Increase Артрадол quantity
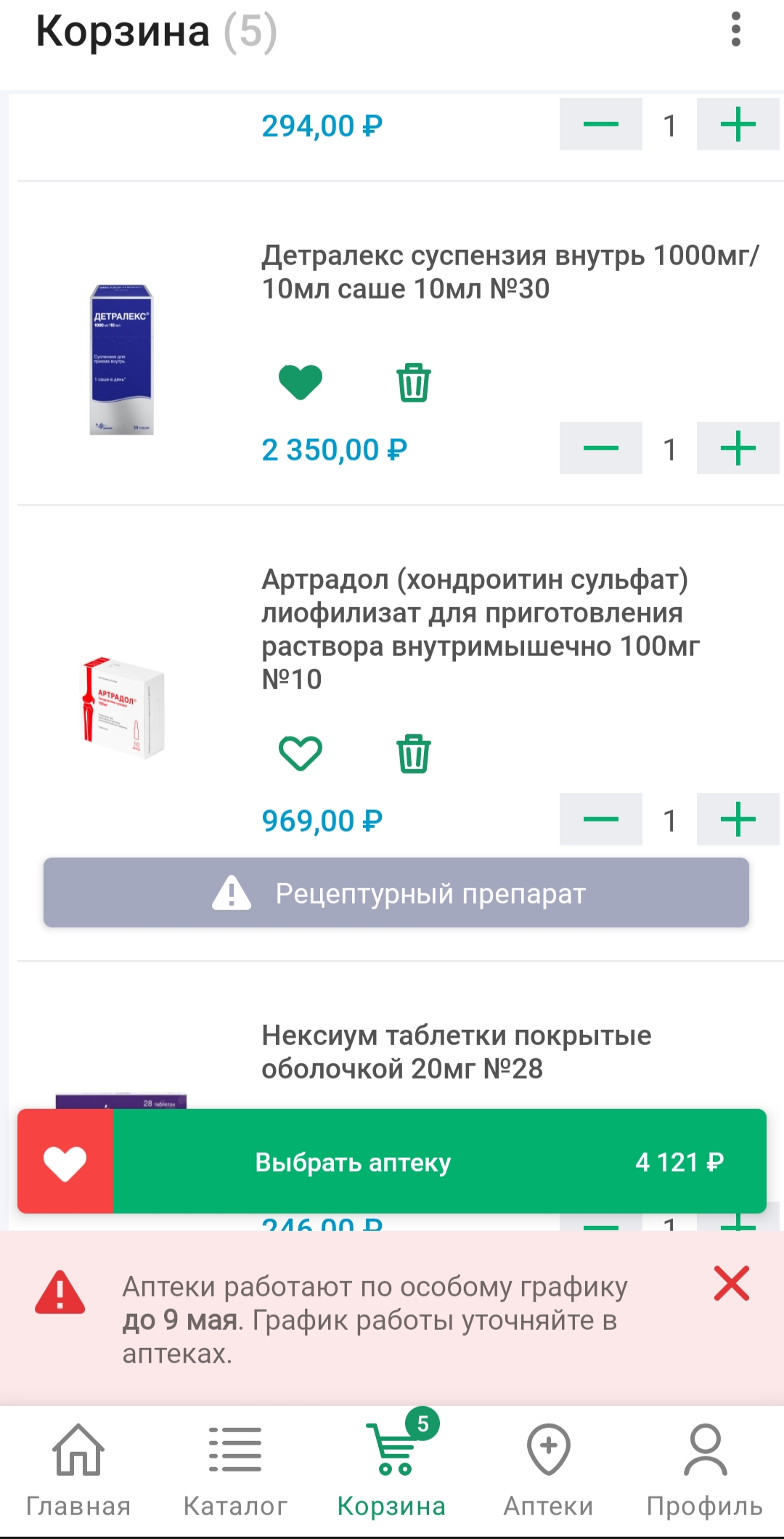Screen dimensions: 784x1539 738,819
